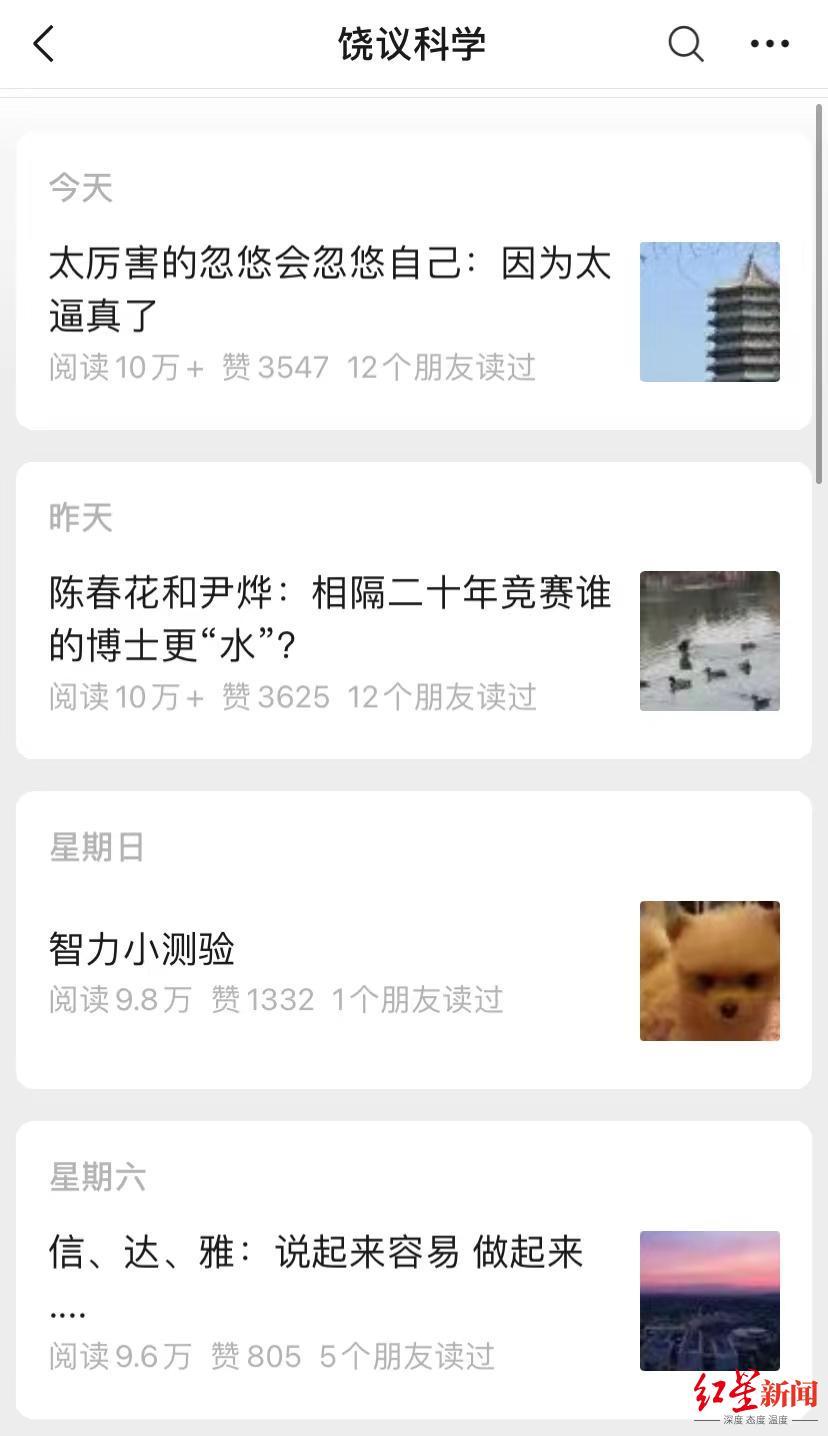Click the sunset thumbnail on Saturday's article
Screen dimensions: 828x1436
click(x=709, y=1301)
